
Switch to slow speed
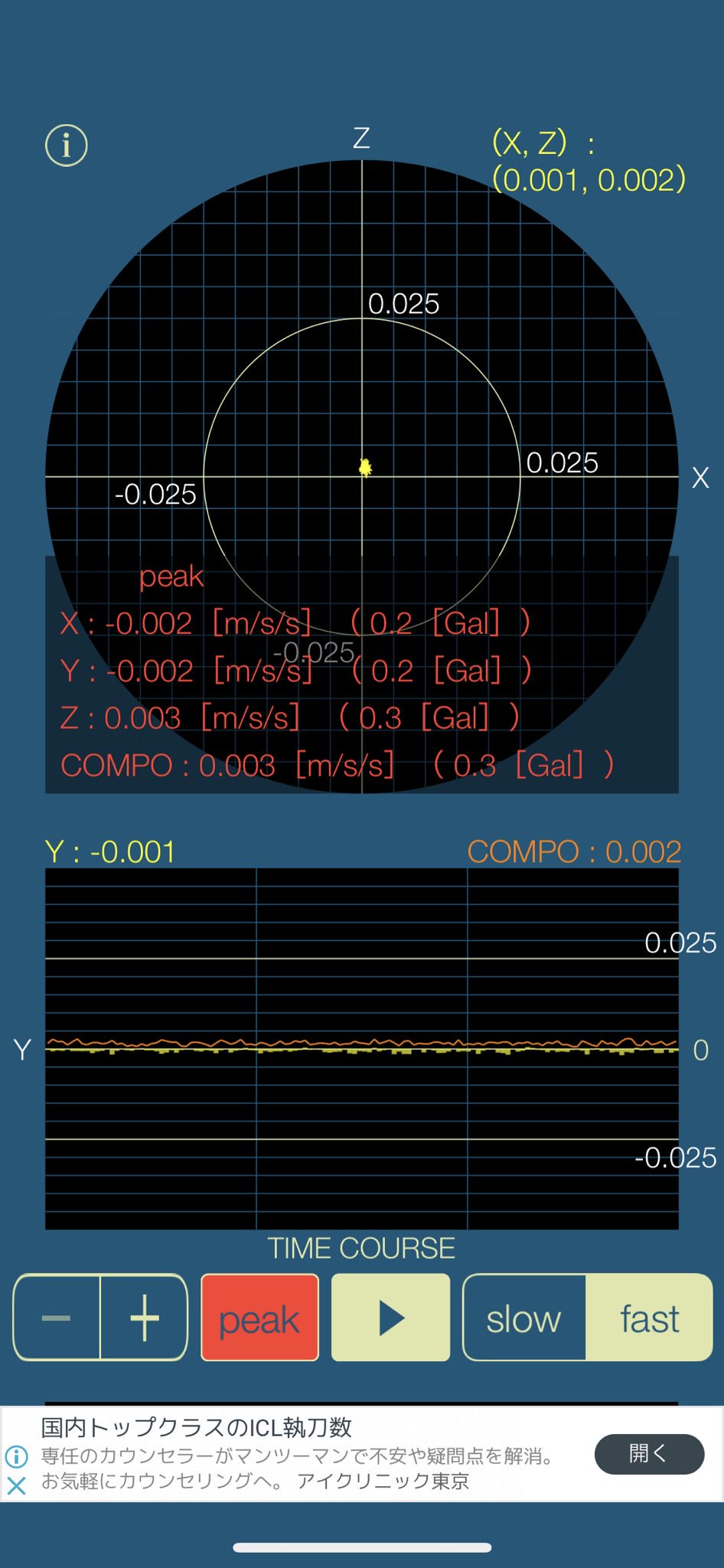(x=524, y=1318)
